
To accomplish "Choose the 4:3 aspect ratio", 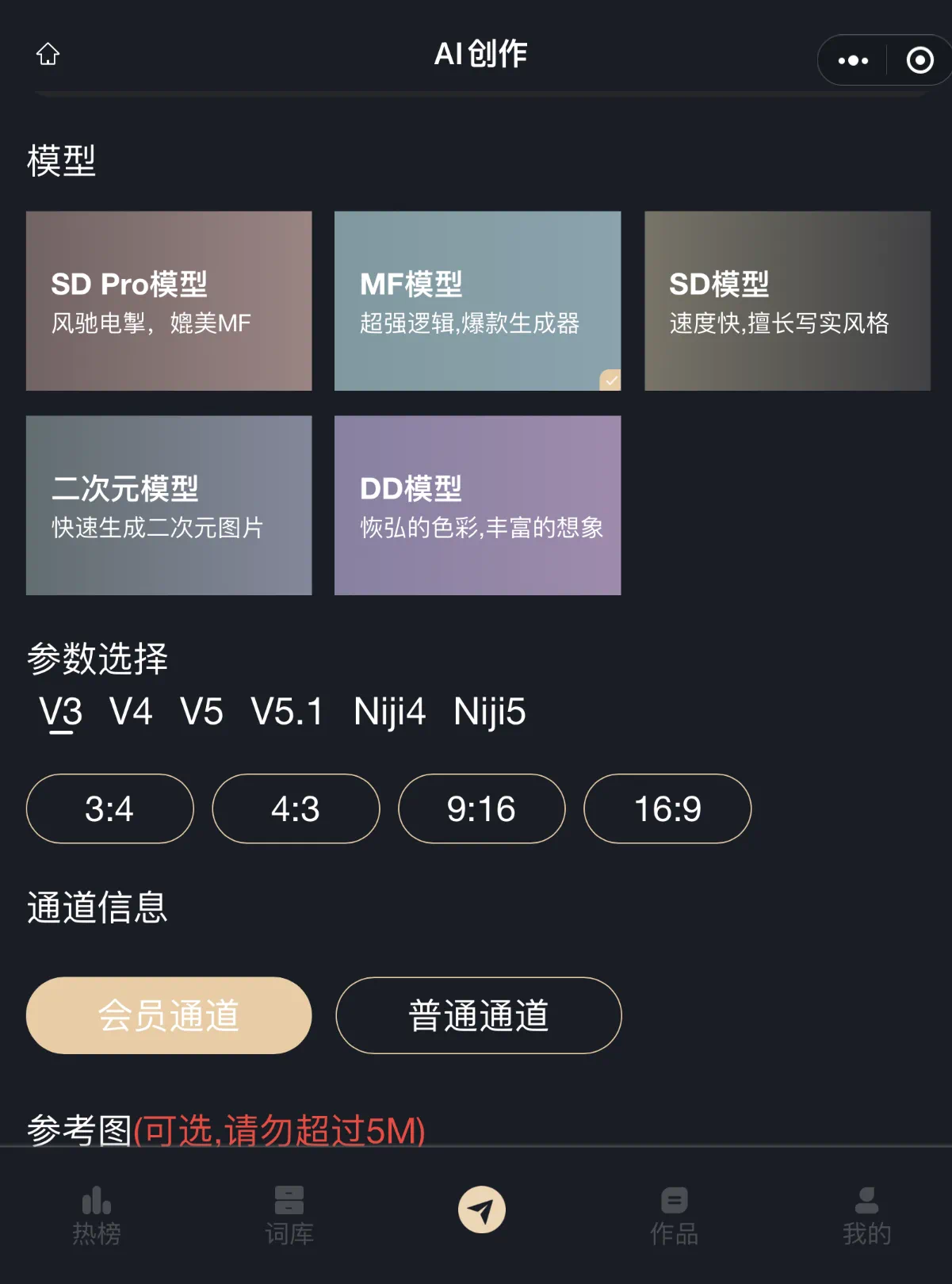I will click(x=296, y=808).
